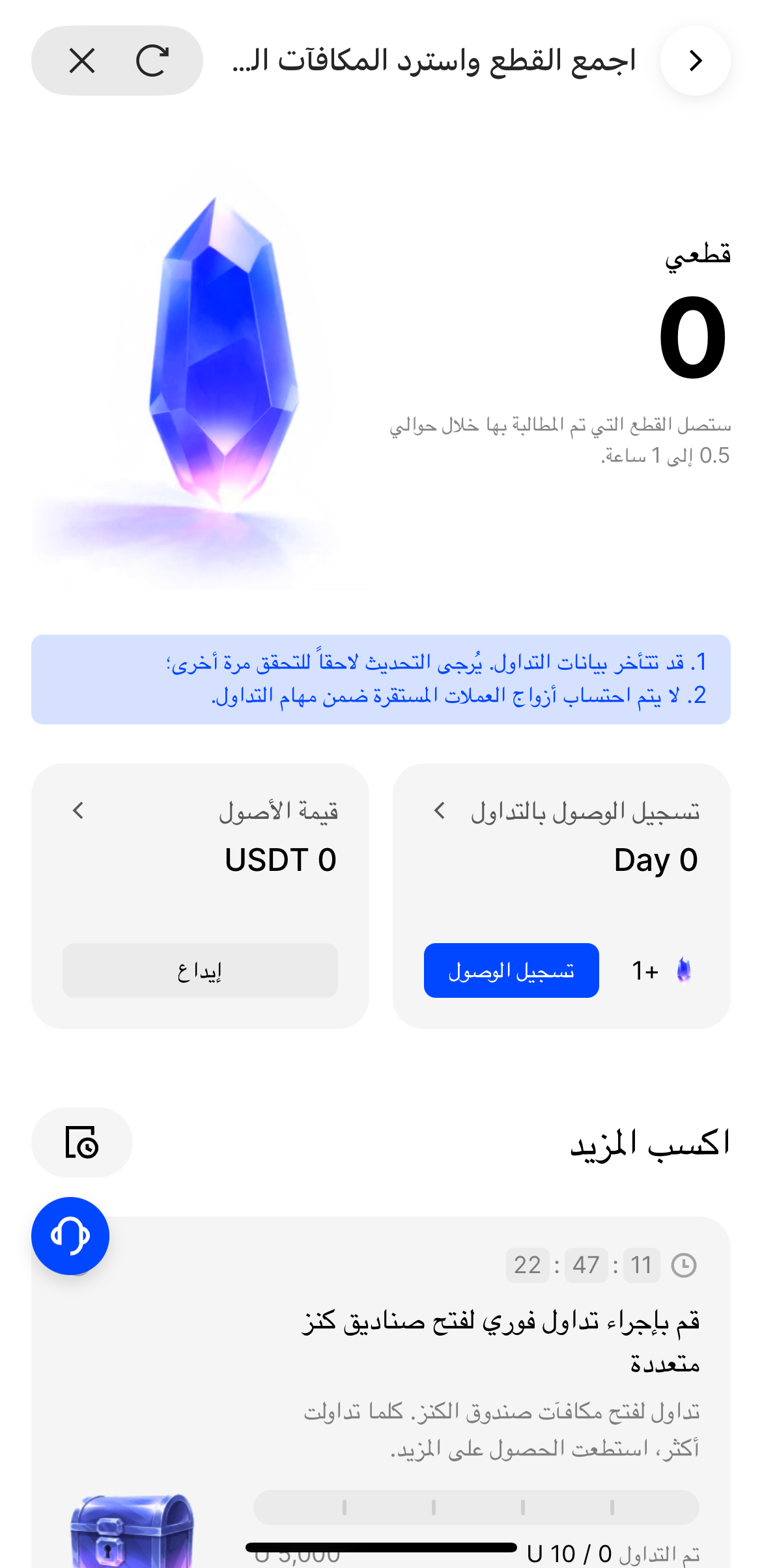This screenshot has height=1568, width=762.
Task: Refresh the page with the reload icon
Action: pos(152,61)
